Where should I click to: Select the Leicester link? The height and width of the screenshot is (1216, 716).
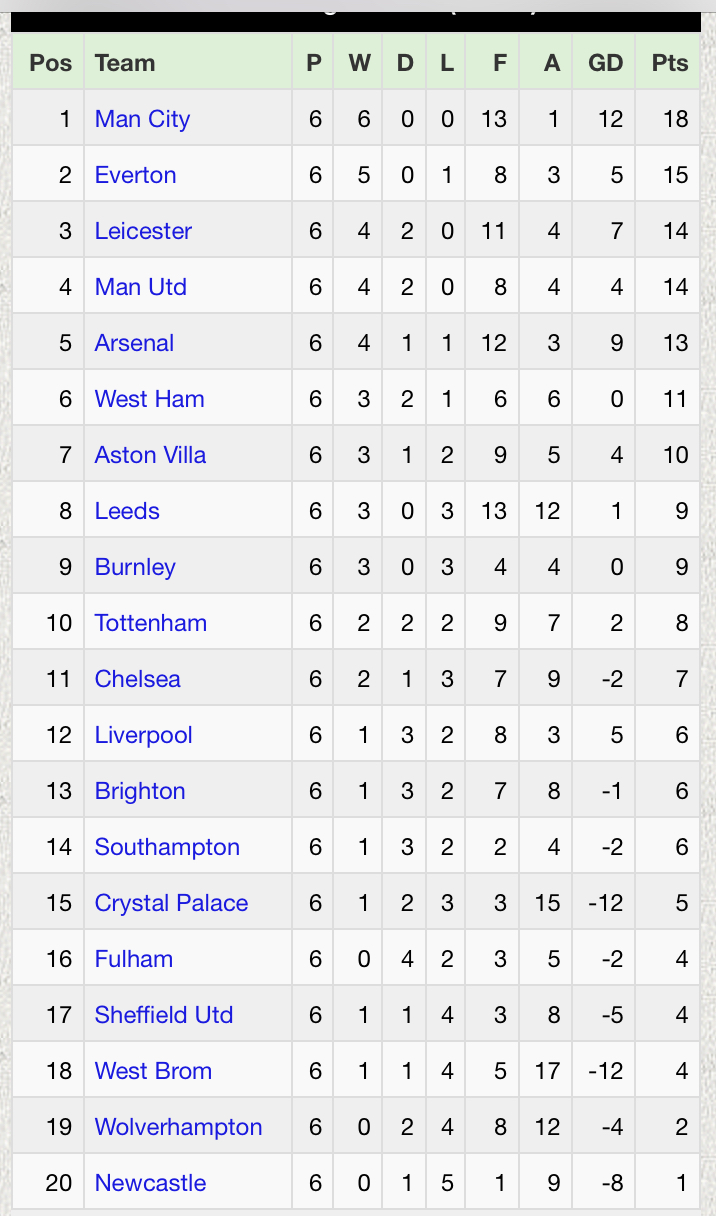[x=143, y=231]
